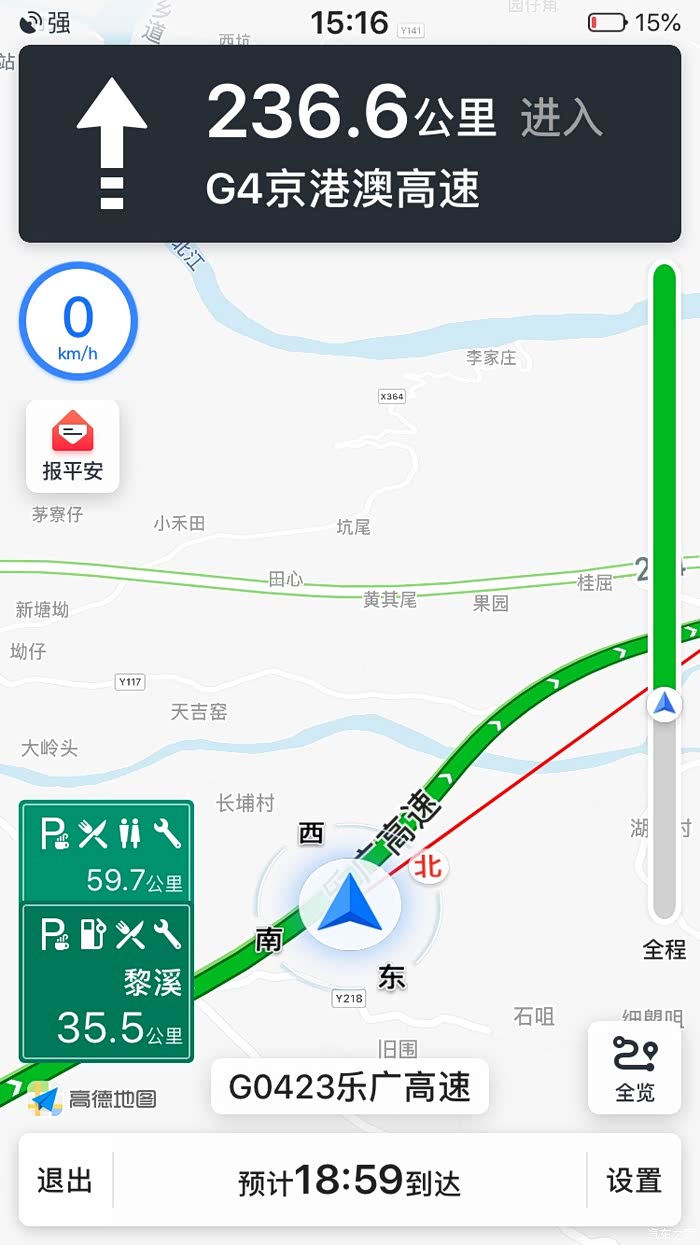Open 设置 navigation settings
Screen dimensions: 700x1245
634,1181
